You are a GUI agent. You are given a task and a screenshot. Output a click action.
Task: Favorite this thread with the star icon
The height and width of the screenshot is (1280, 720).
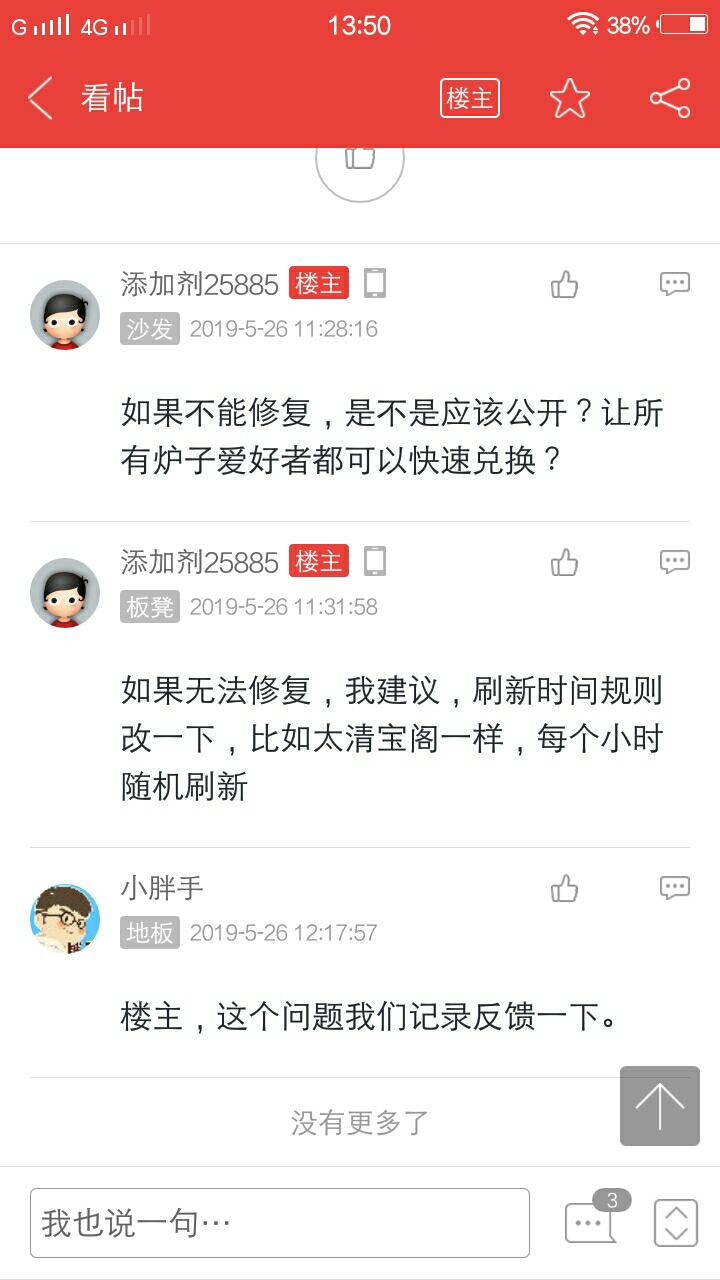pyautogui.click(x=570, y=98)
